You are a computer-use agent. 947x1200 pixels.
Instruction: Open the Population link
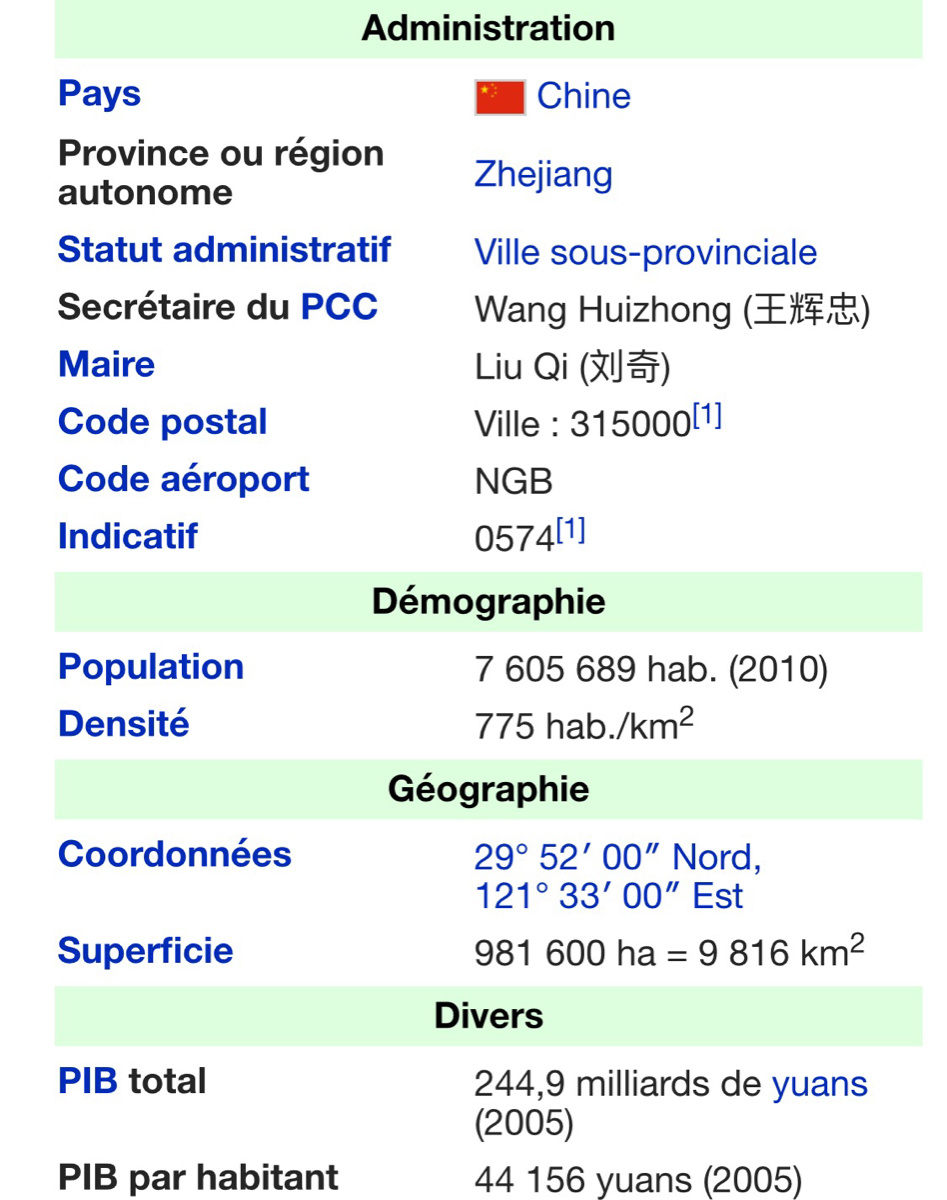(151, 667)
